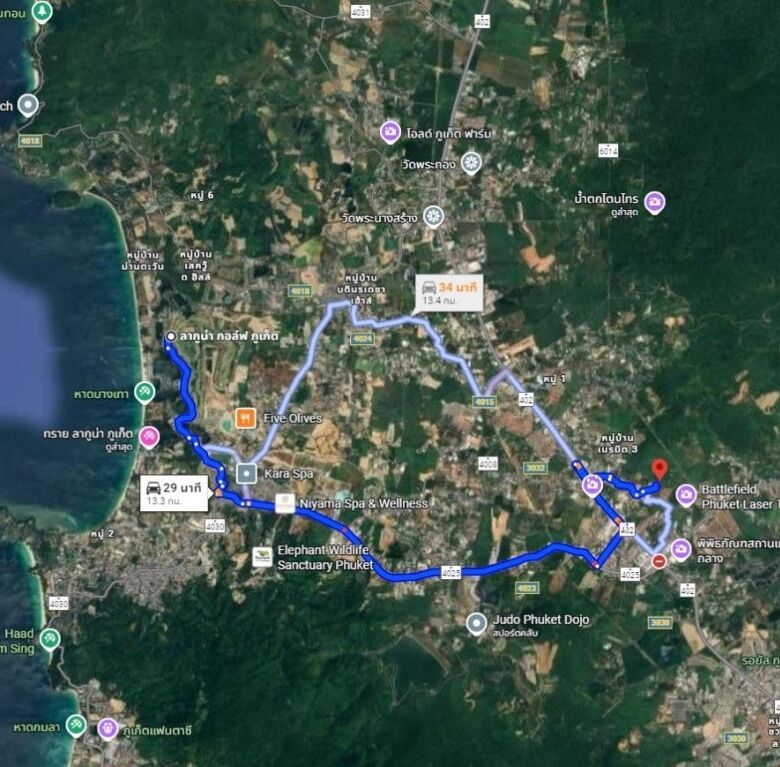Image resolution: width=780 pixels, height=767 pixels.
Task: Tap the ลากูน่า กอล์ฟ ภูเก็ต start point
Action: [172, 337]
